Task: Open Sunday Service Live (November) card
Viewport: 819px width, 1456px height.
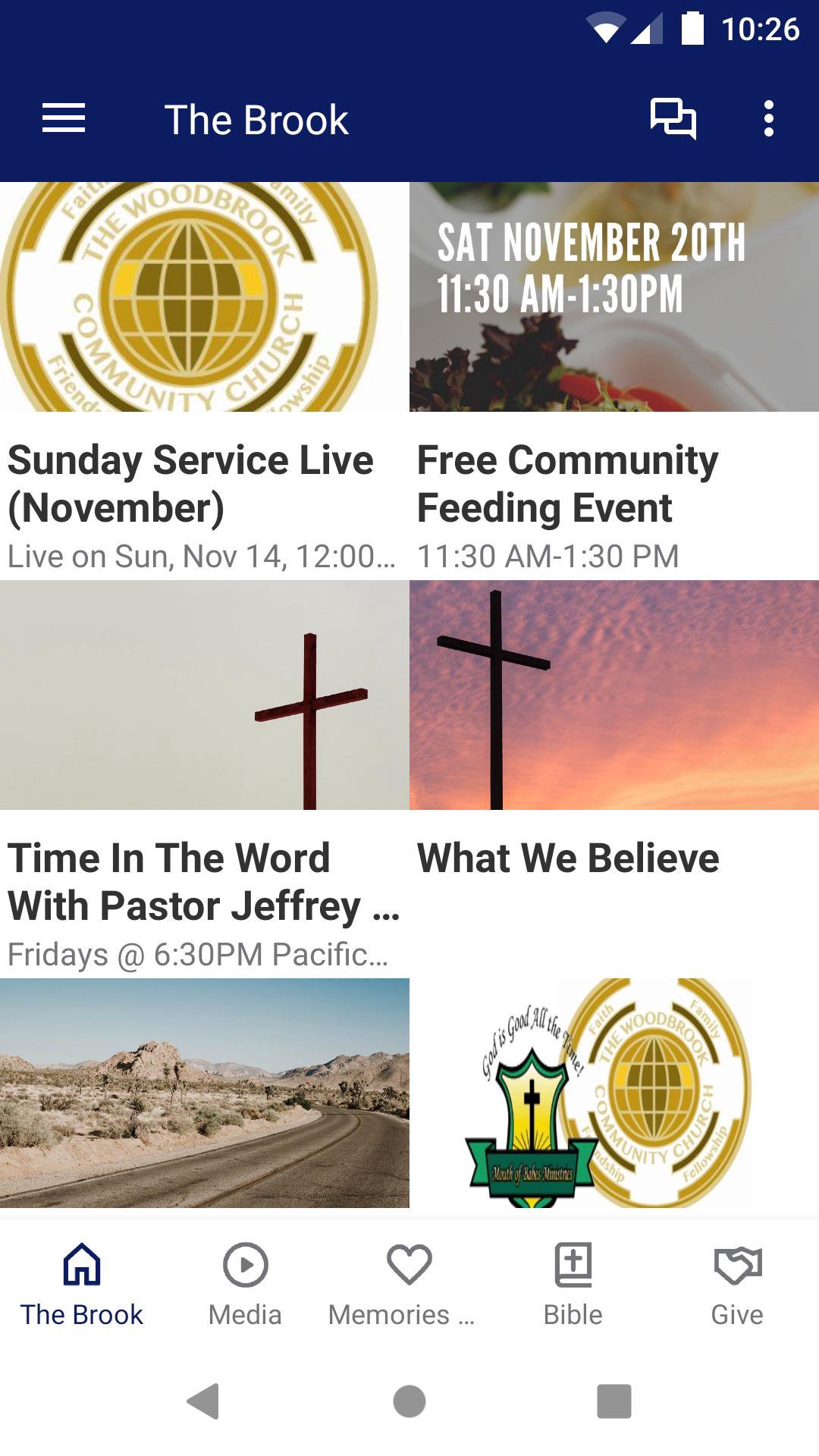Action: (x=203, y=379)
